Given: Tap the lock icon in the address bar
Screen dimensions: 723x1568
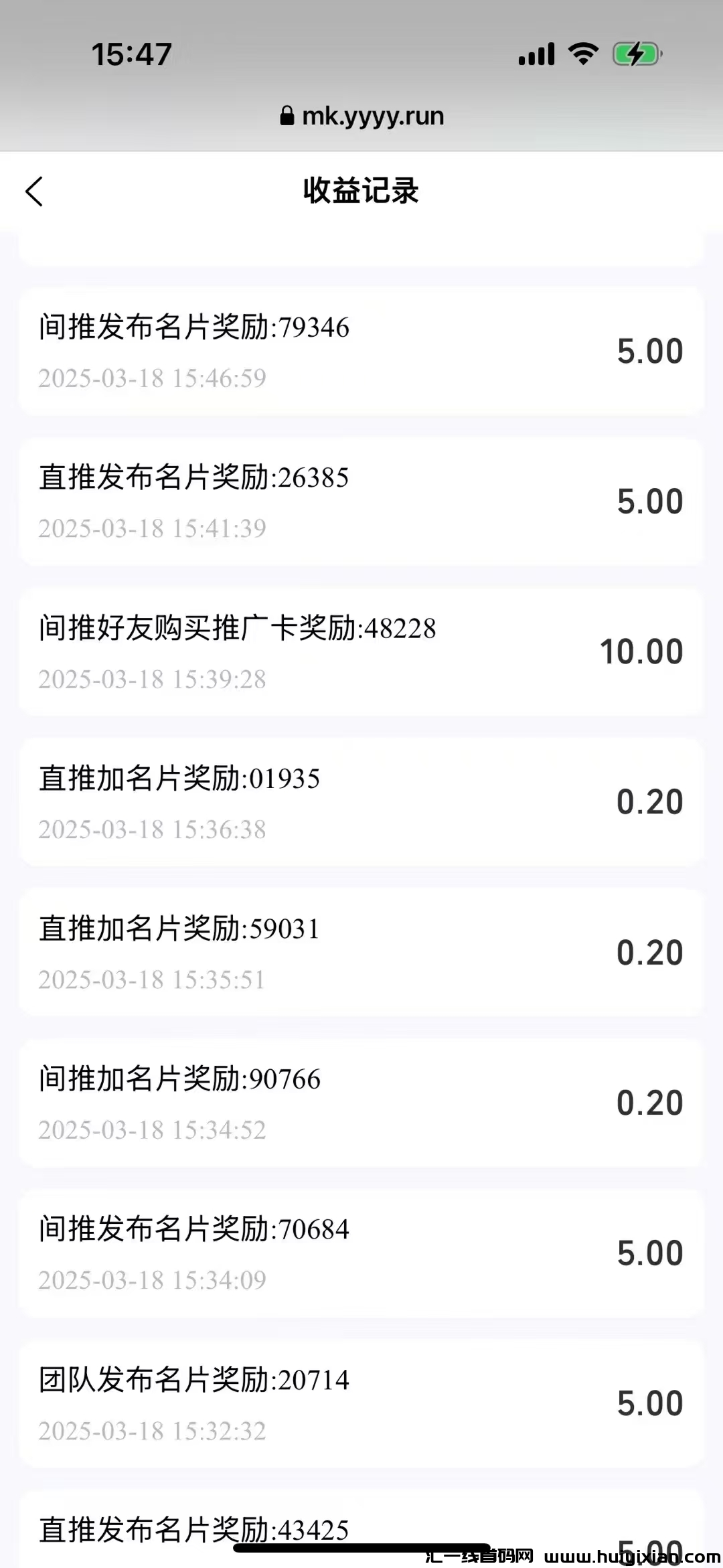Looking at the screenshot, I should point(288,115).
